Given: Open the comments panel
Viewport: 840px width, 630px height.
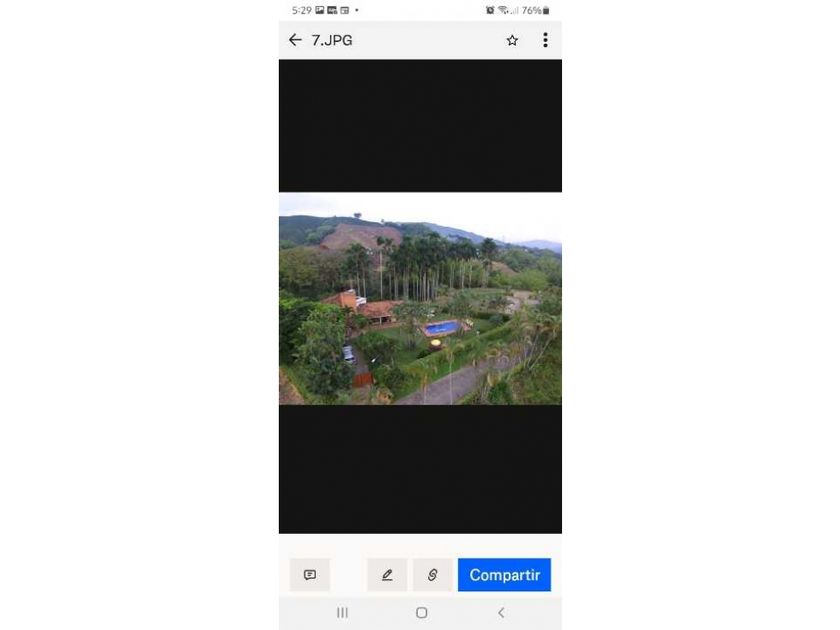Looking at the screenshot, I should pyautogui.click(x=310, y=575).
